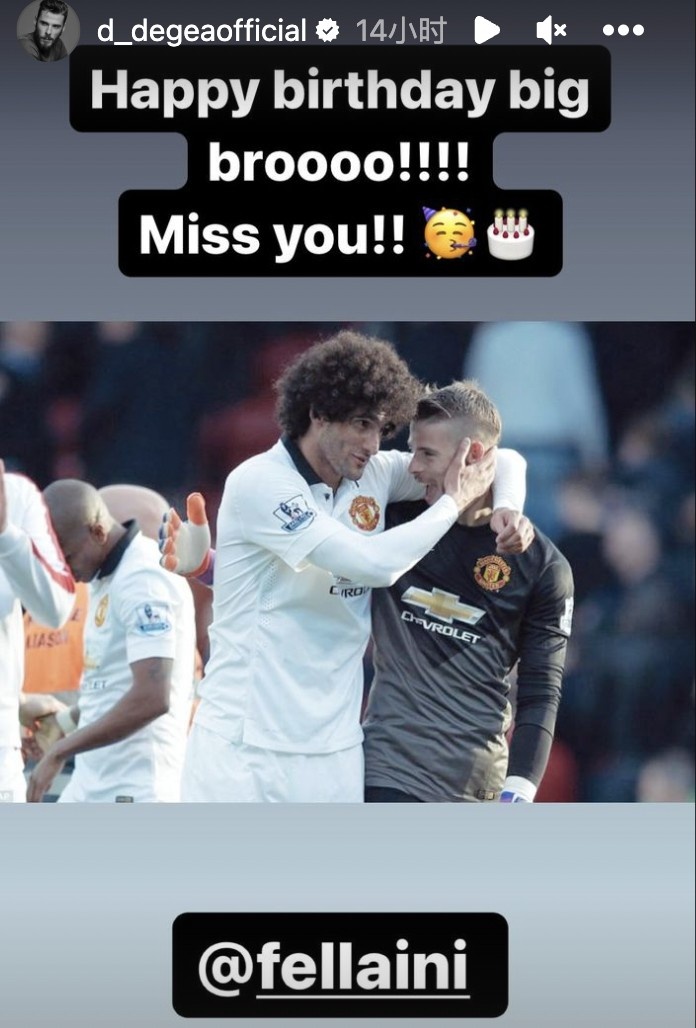
Task: Open the three-dot more options menu
Action: pyautogui.click(x=623, y=31)
